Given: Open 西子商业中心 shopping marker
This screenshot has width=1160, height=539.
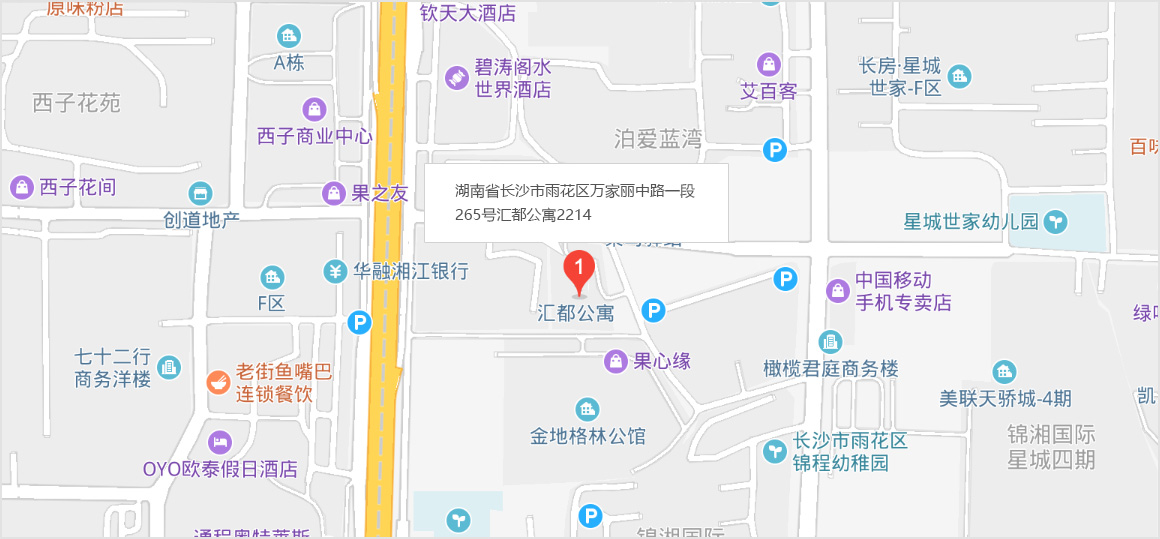Looking at the screenshot, I should [x=315, y=108].
